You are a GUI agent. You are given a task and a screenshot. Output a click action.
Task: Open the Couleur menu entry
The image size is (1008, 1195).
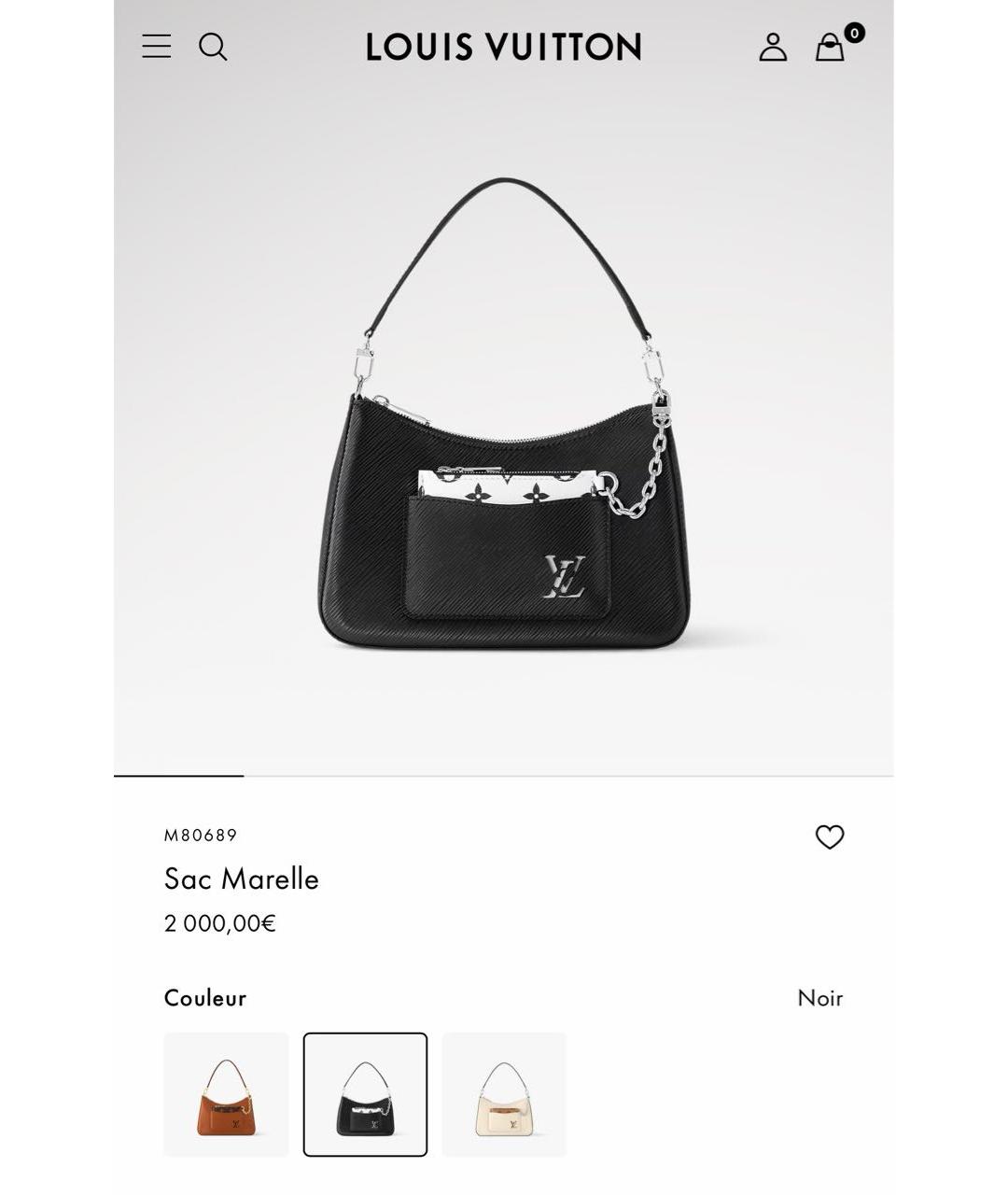[x=204, y=997]
